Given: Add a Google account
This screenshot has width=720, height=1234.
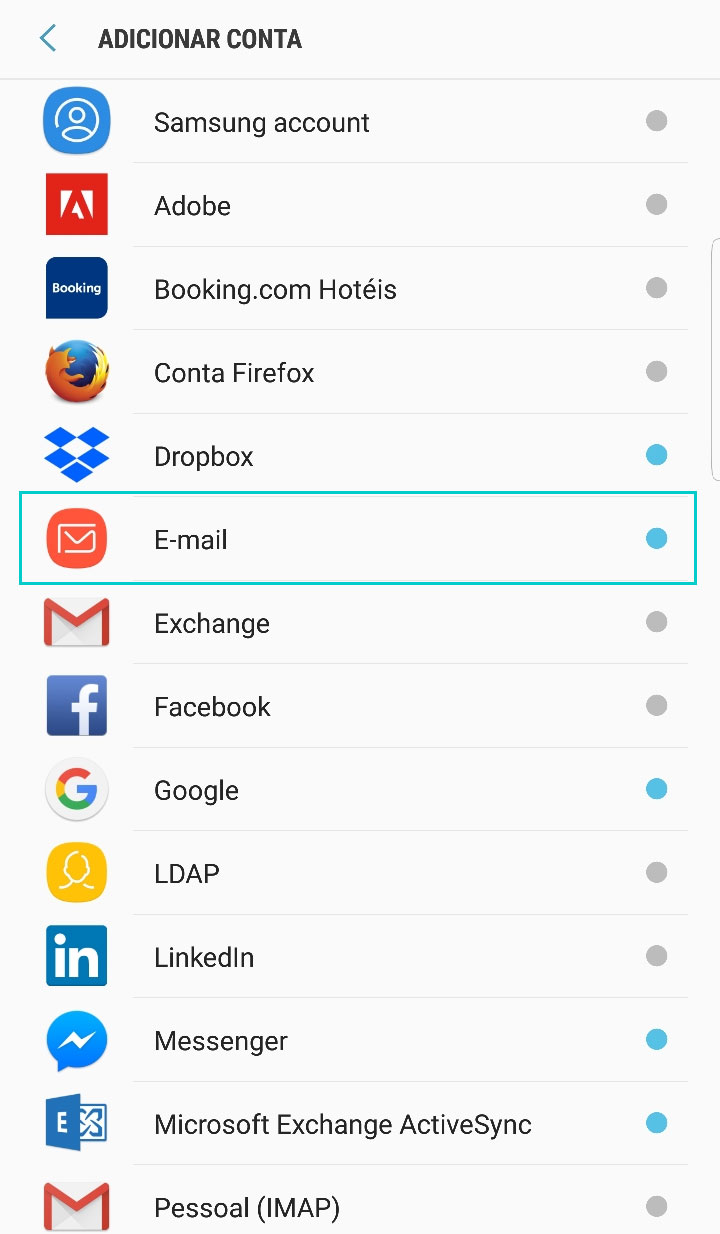Looking at the screenshot, I should click(360, 790).
